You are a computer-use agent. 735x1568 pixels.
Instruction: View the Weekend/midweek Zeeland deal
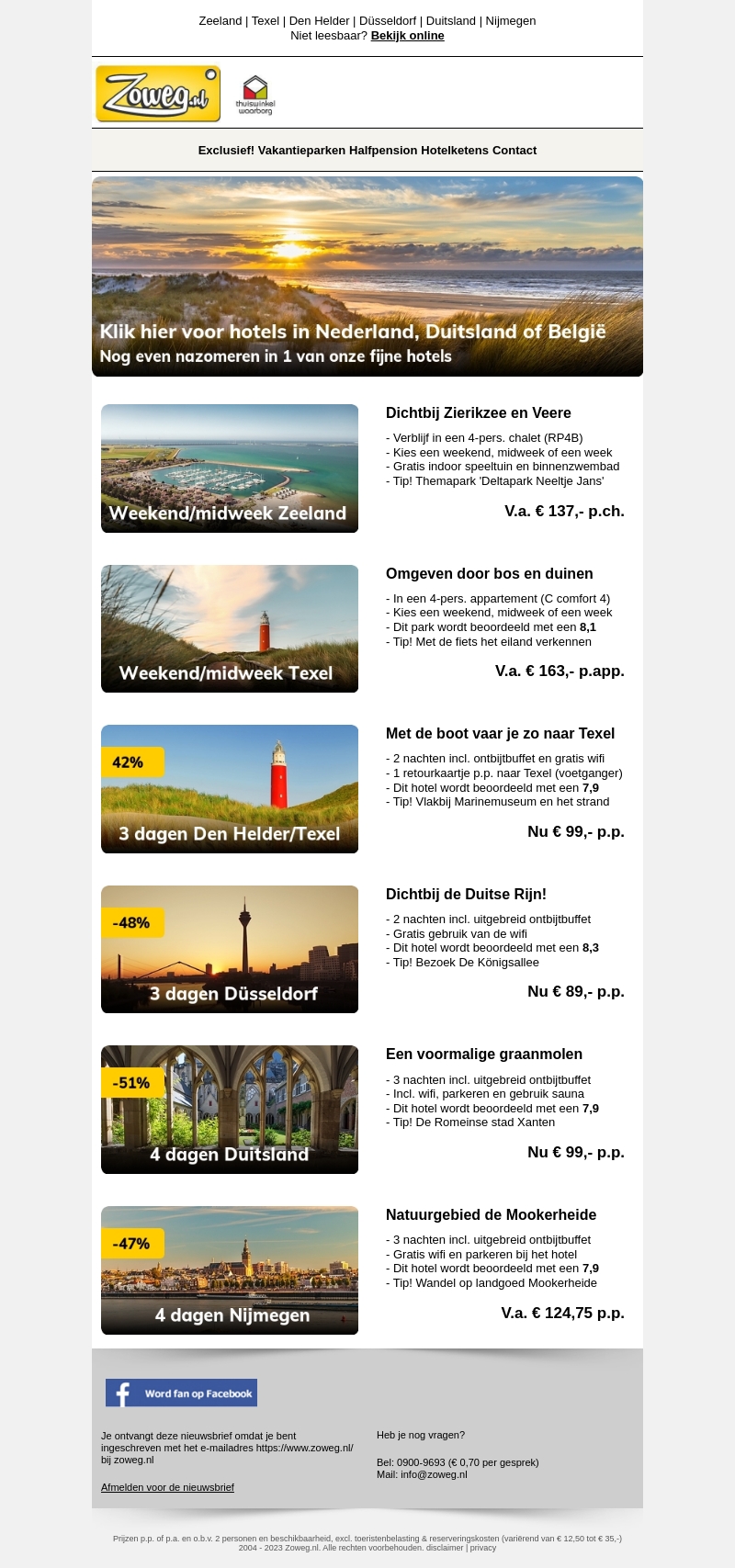[230, 468]
